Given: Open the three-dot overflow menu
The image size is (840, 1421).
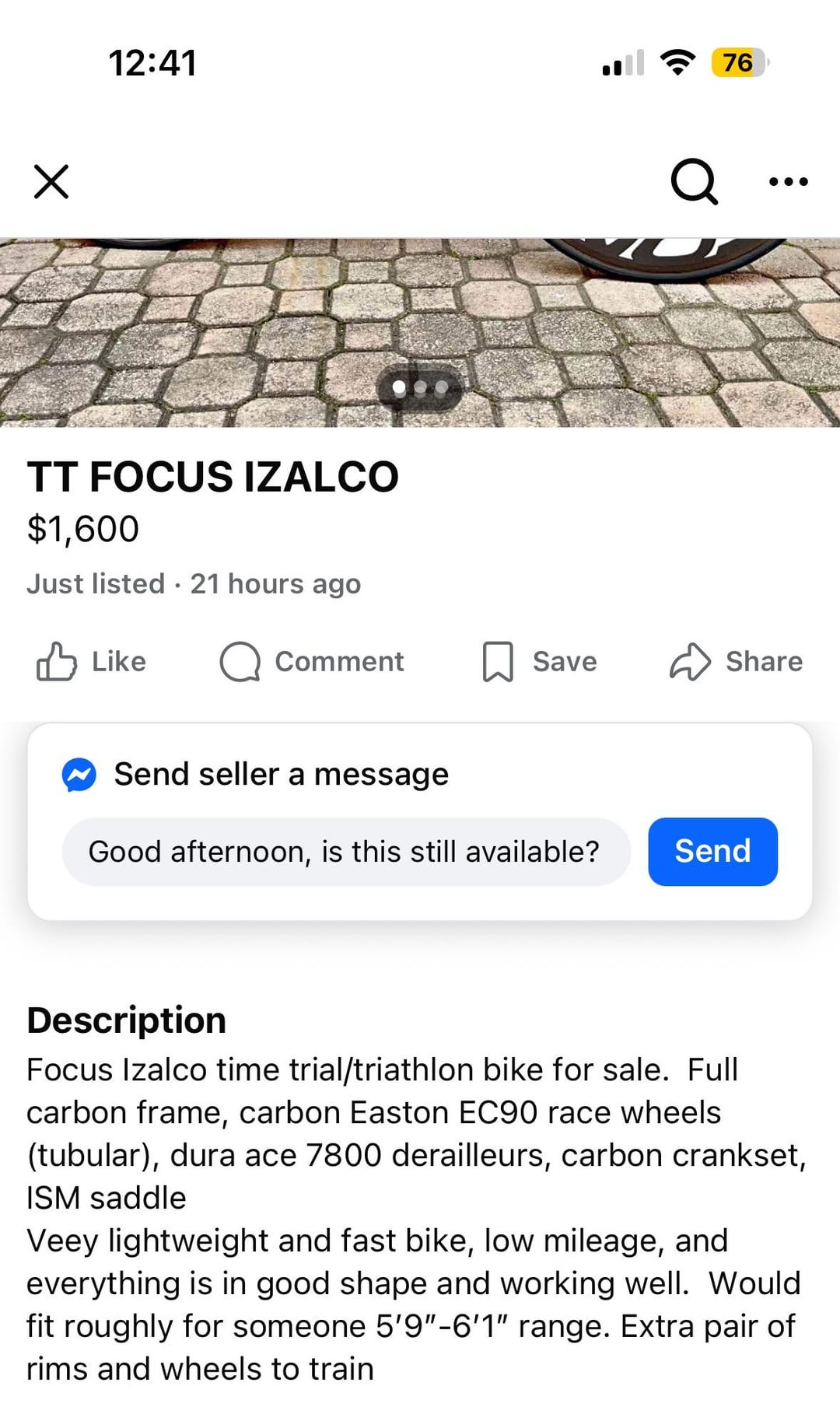Looking at the screenshot, I should pyautogui.click(x=788, y=182).
